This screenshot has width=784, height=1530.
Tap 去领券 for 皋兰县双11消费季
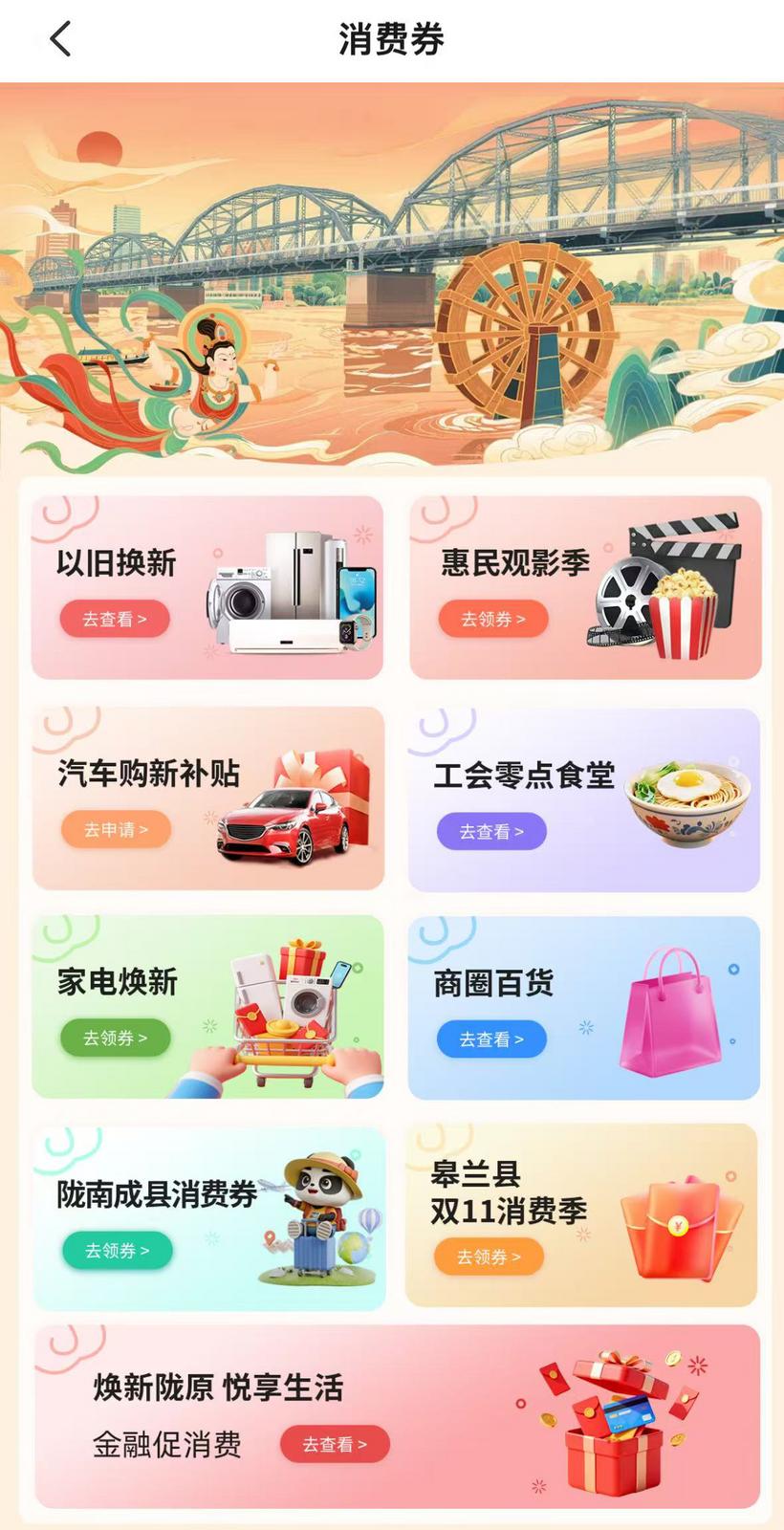pyautogui.click(x=489, y=1257)
